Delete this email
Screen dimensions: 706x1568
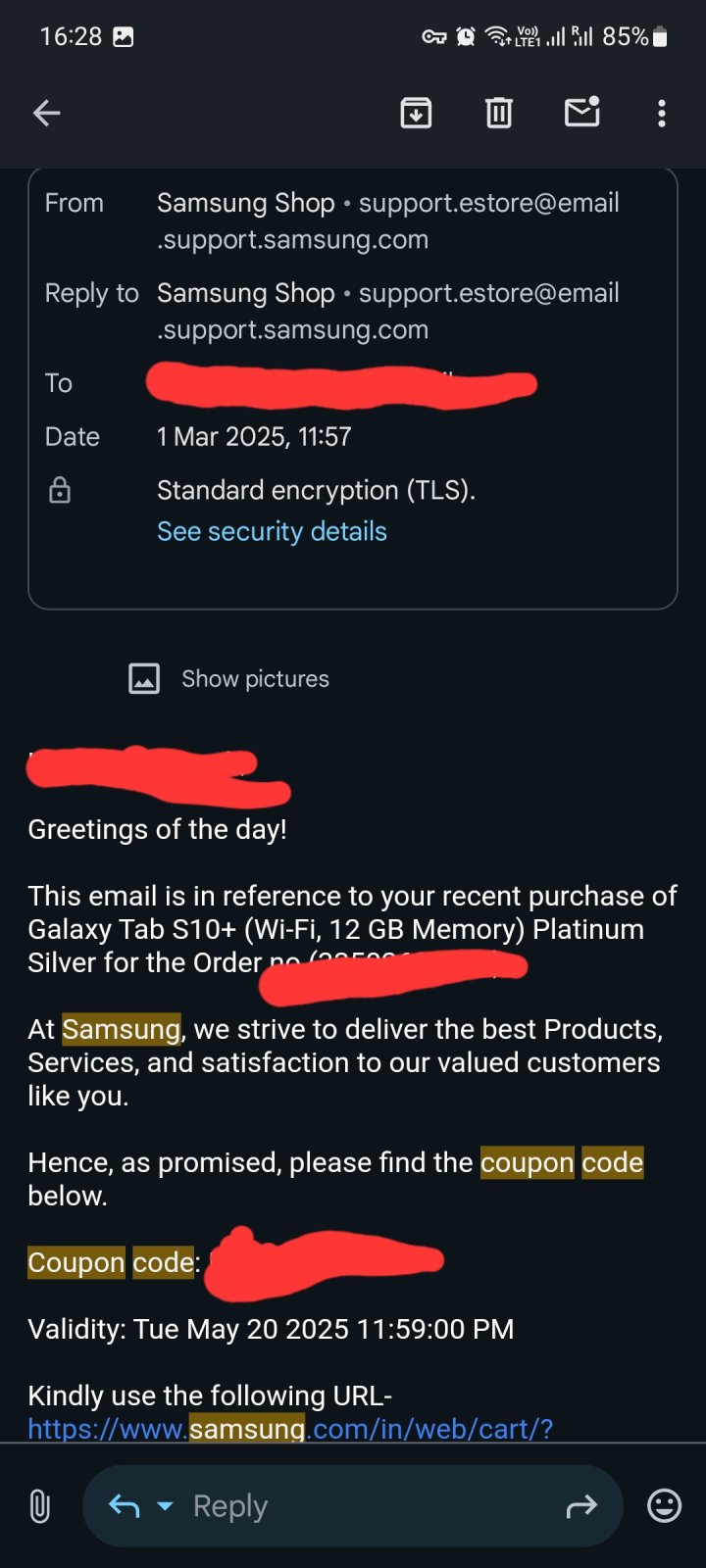coord(499,114)
